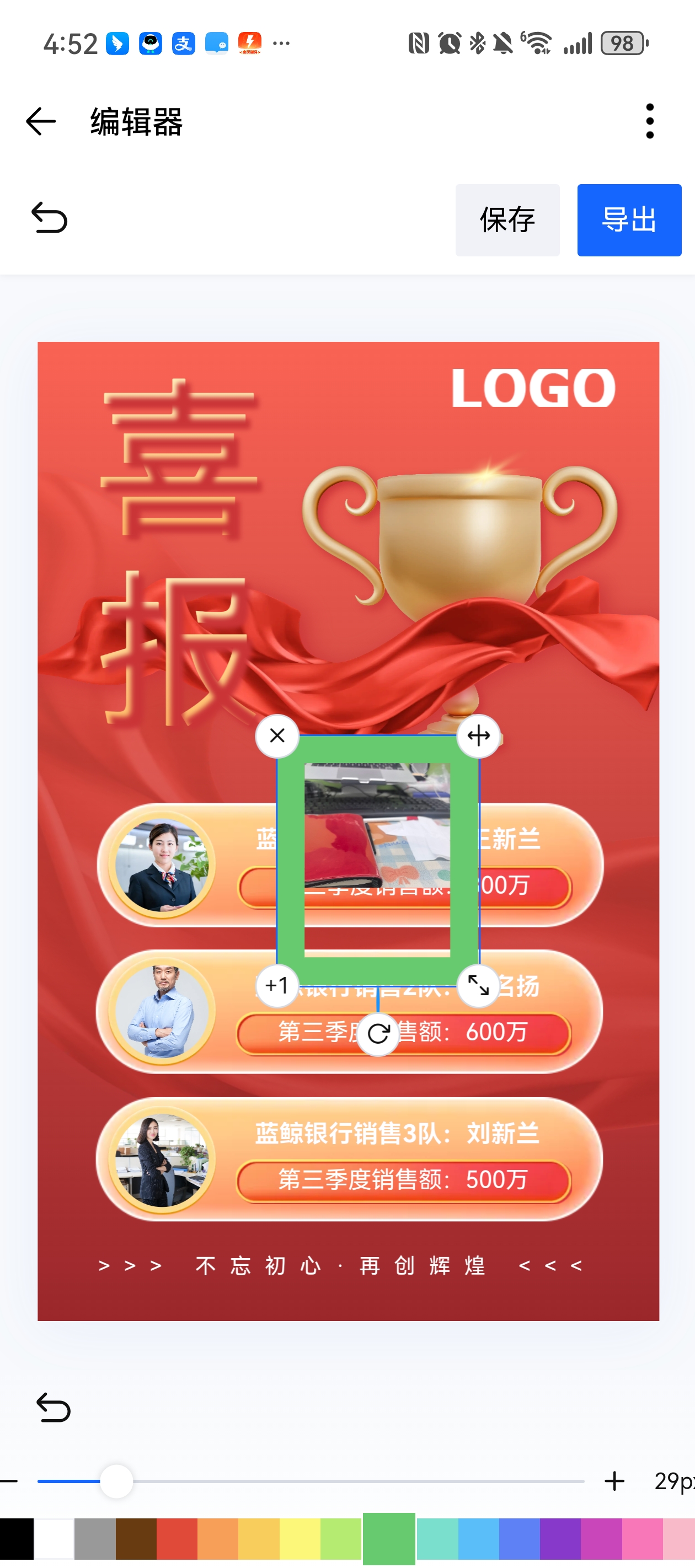
Task: Select the yellow color swatch
Action: 300,1539
